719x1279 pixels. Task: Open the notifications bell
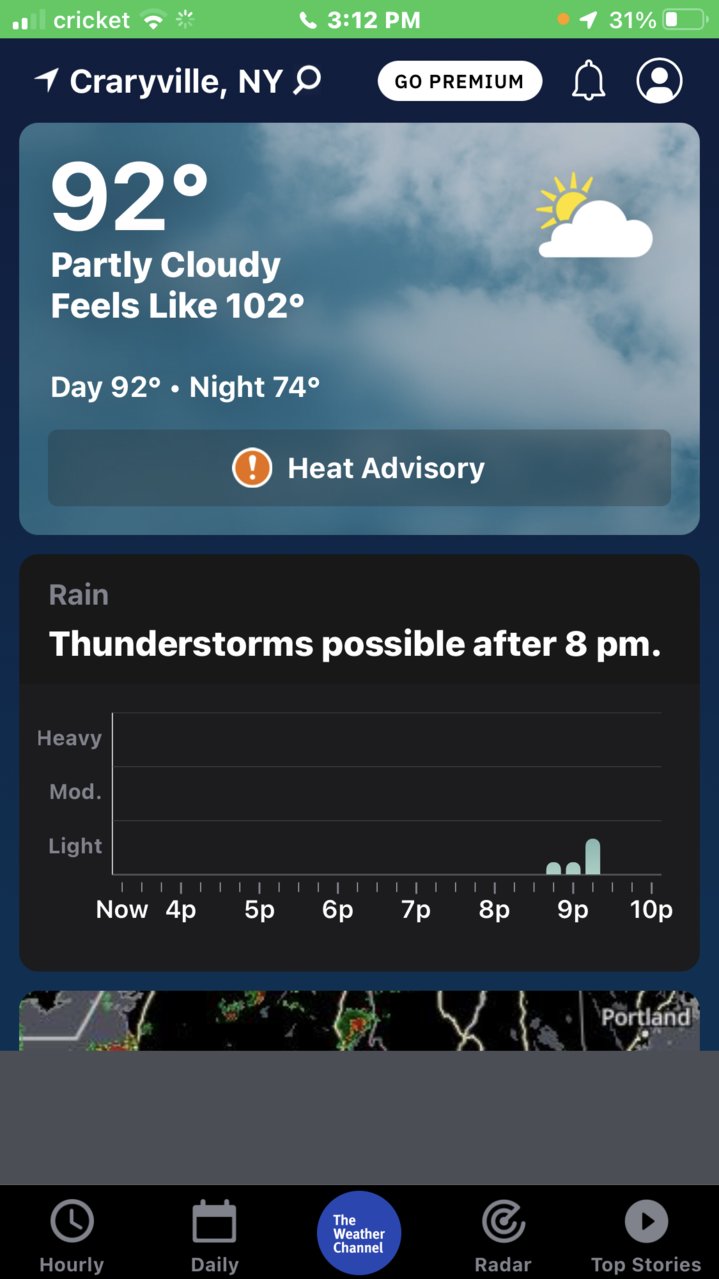tap(589, 81)
